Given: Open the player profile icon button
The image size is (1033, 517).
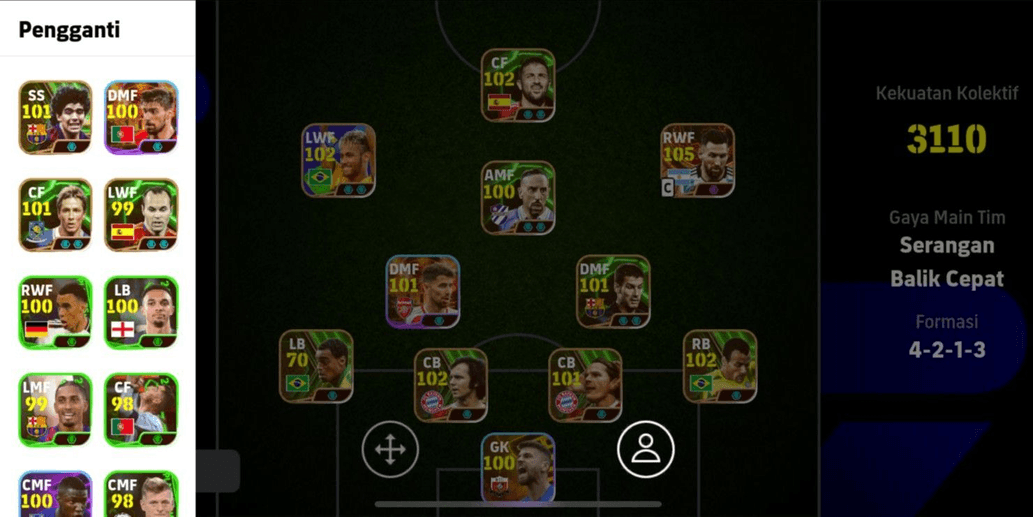Looking at the screenshot, I should (646, 450).
